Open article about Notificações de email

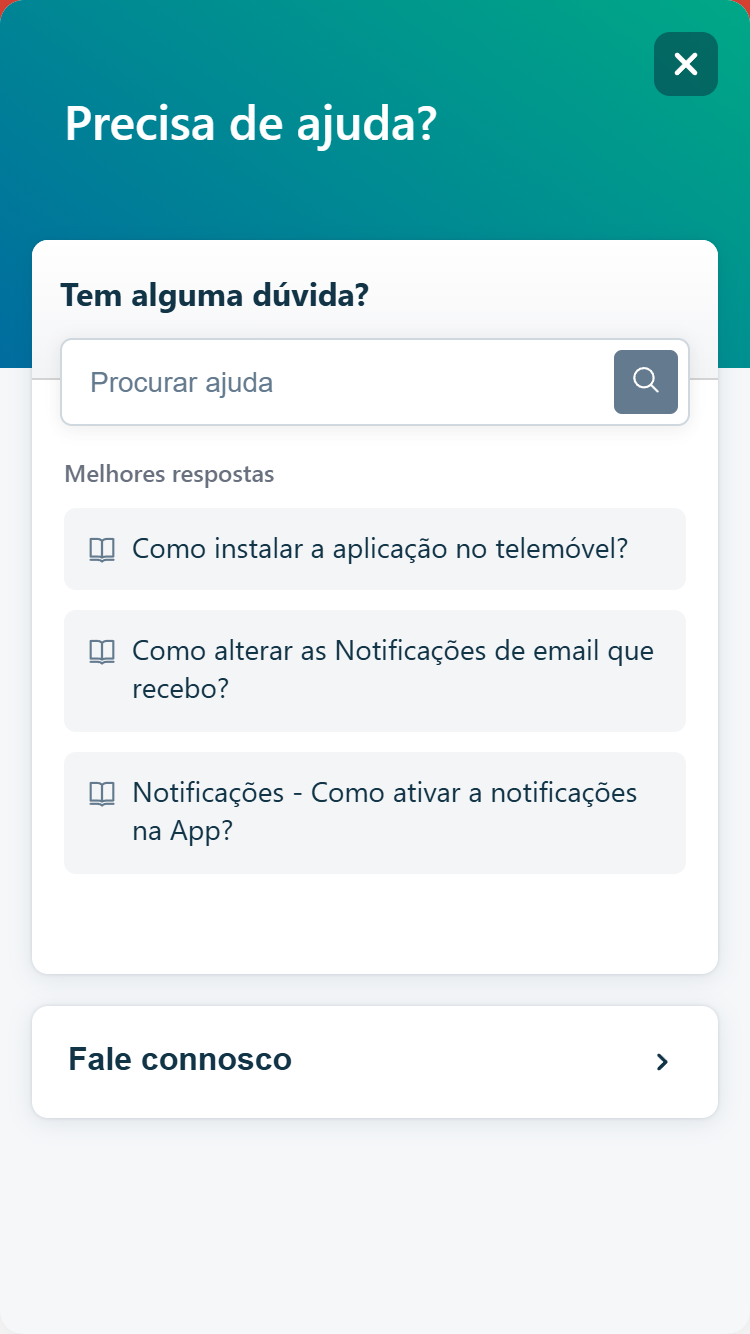(375, 670)
